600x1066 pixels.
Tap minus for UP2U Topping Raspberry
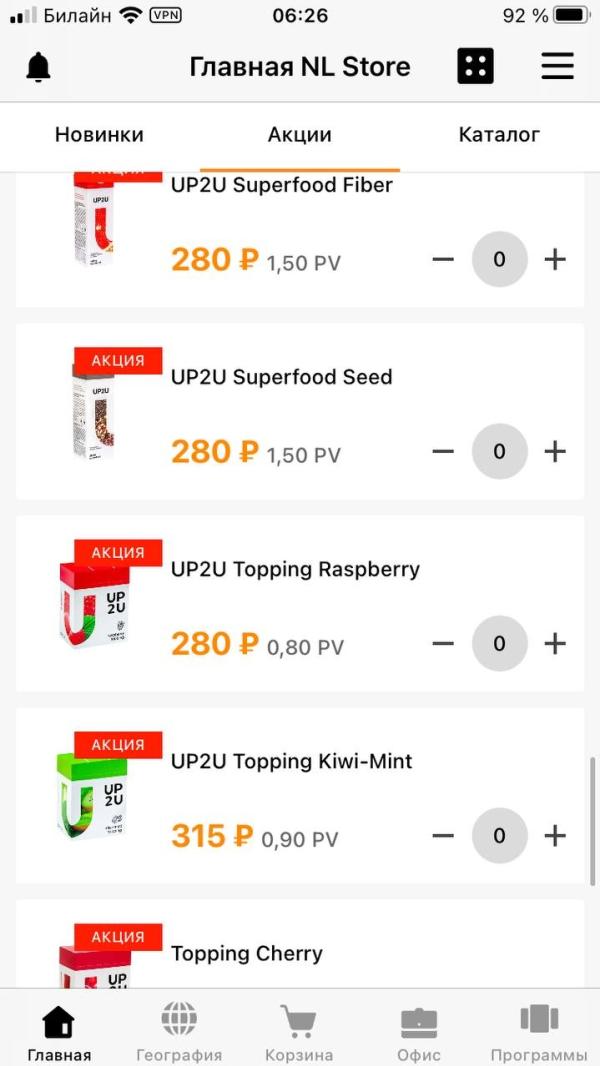[x=443, y=644]
